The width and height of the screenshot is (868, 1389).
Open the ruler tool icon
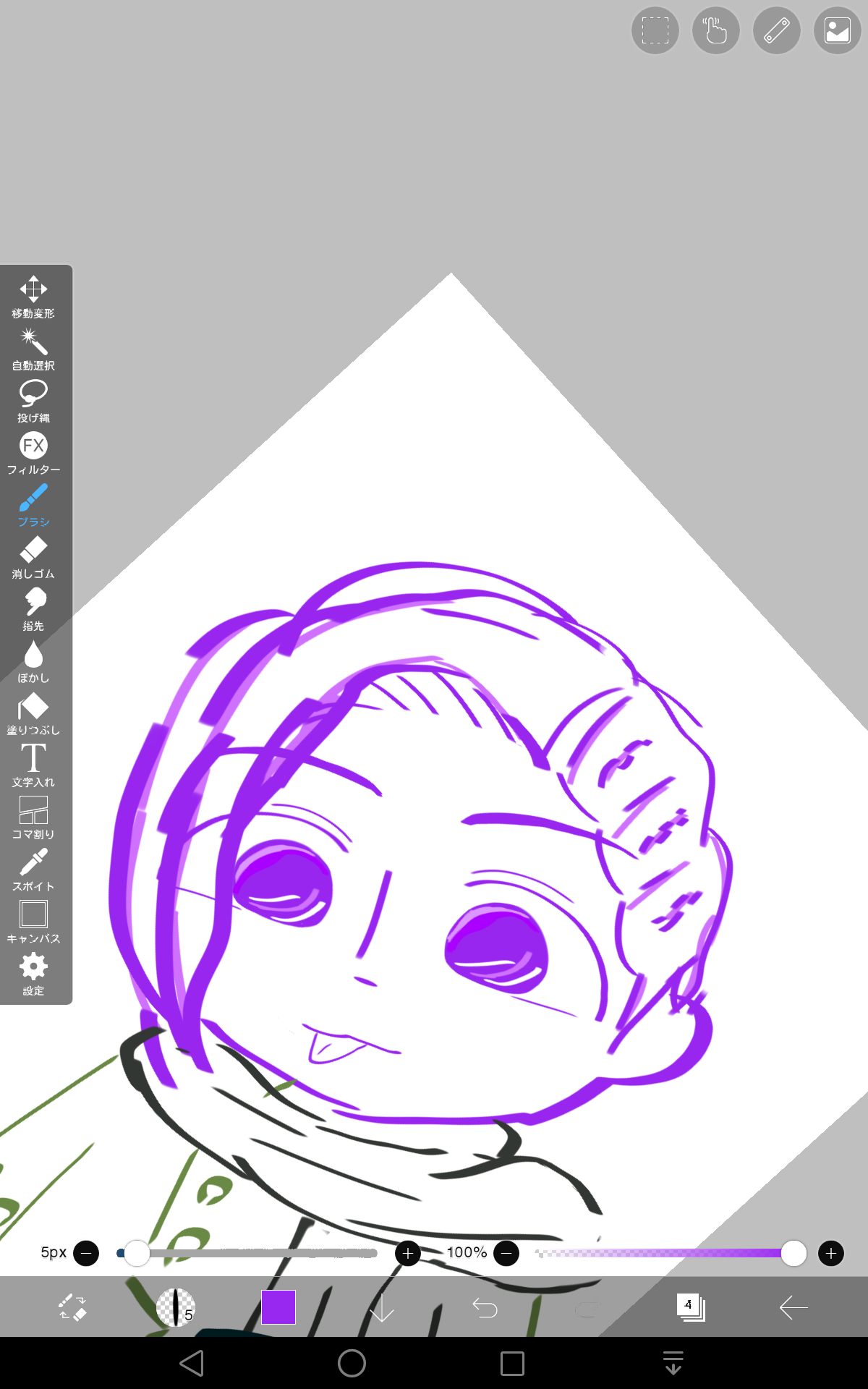tap(777, 31)
